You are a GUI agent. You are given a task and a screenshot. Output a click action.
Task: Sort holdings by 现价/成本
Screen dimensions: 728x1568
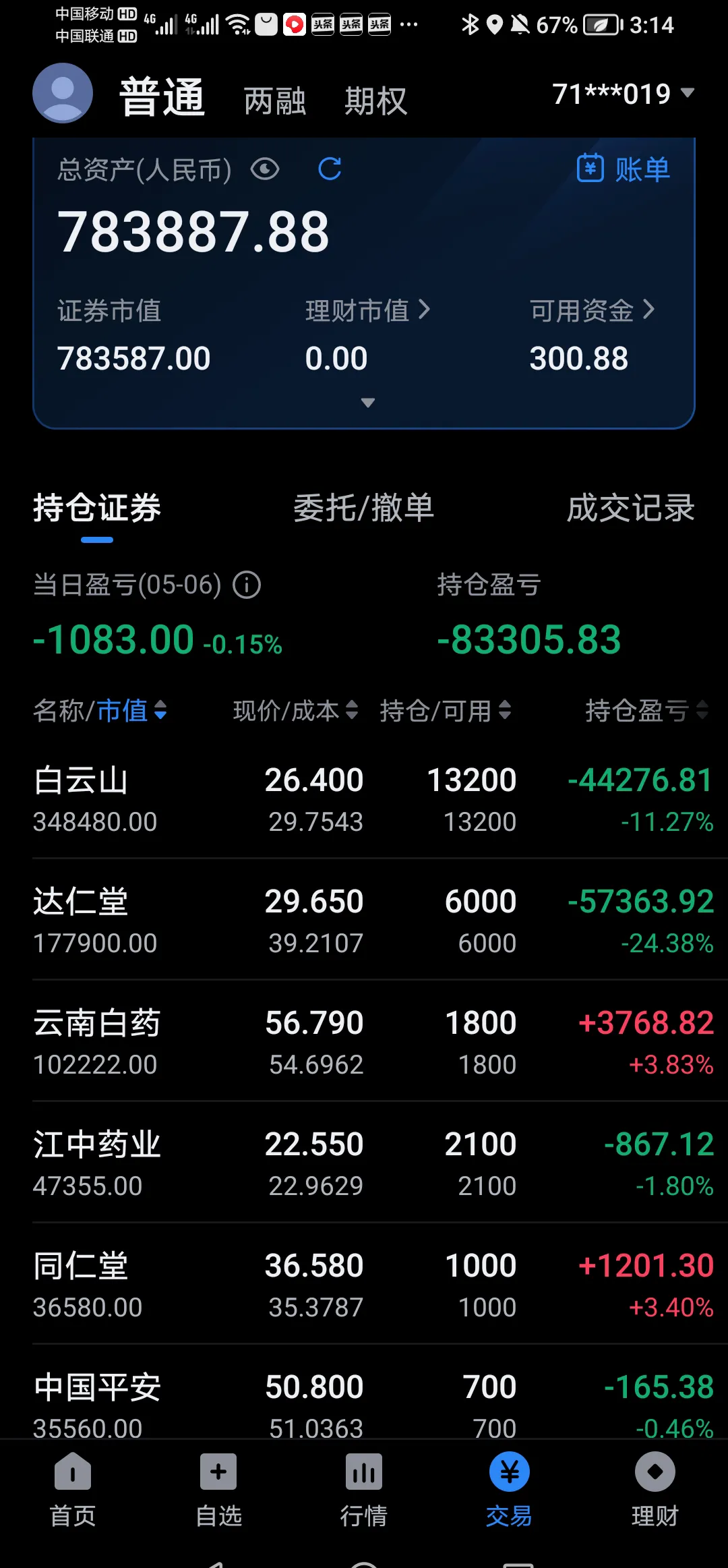[x=295, y=710]
